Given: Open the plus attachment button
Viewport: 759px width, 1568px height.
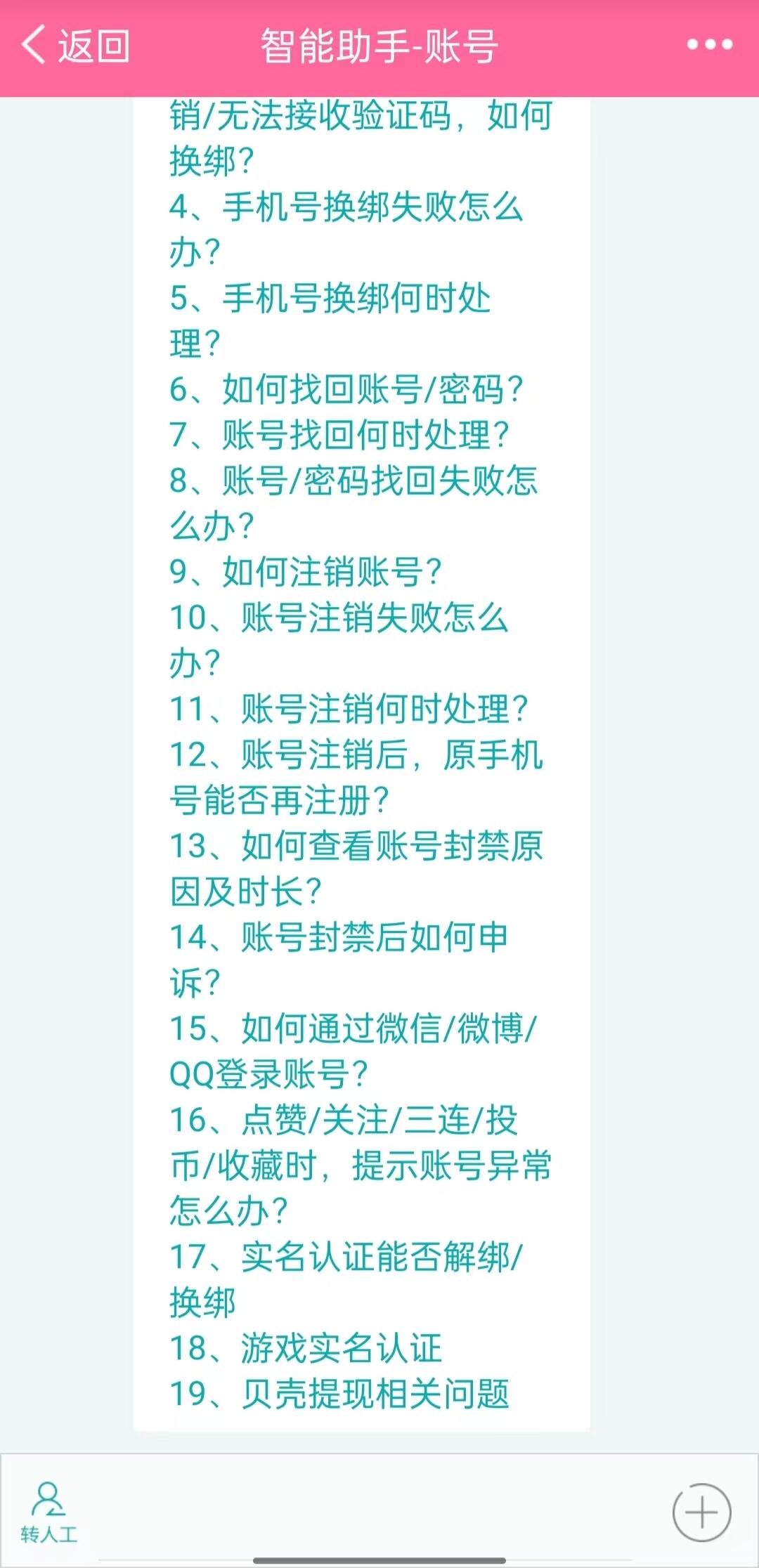Looking at the screenshot, I should pyautogui.click(x=701, y=1513).
